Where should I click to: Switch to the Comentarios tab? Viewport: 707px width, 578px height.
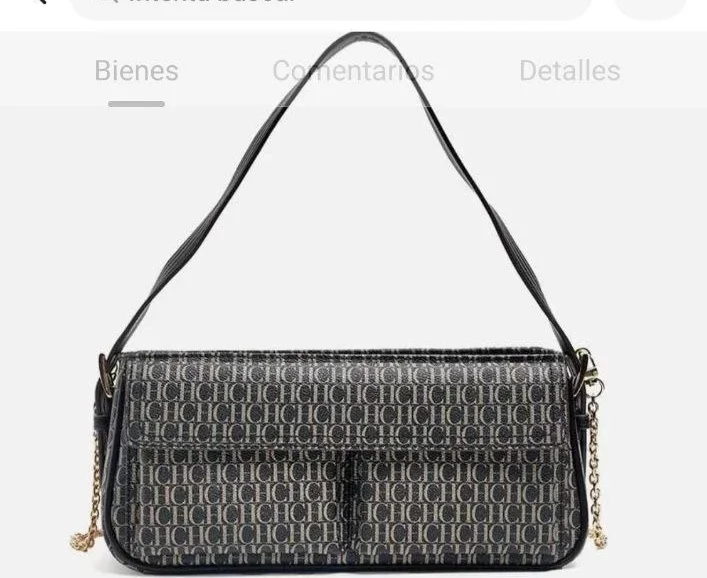tap(353, 71)
